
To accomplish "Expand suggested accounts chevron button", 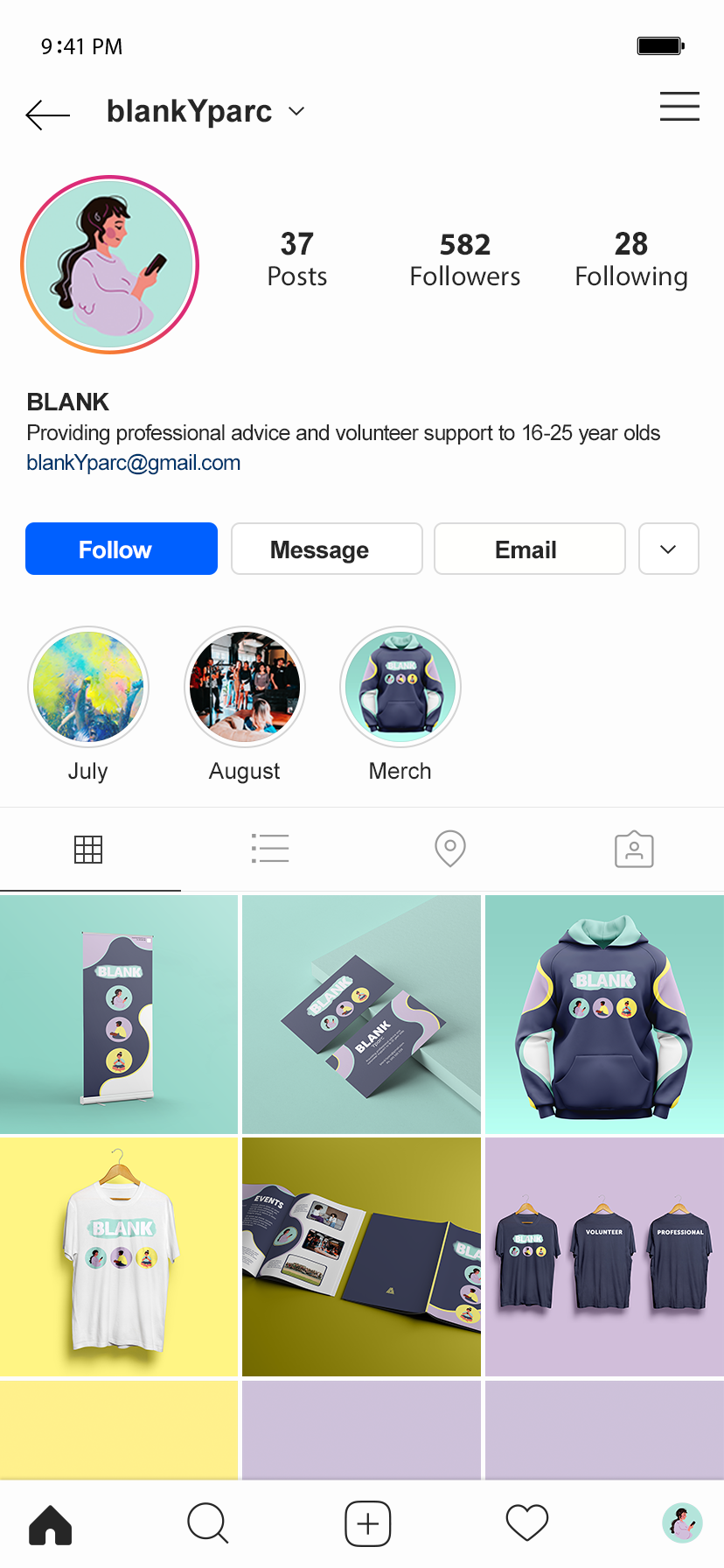I will click(x=669, y=549).
